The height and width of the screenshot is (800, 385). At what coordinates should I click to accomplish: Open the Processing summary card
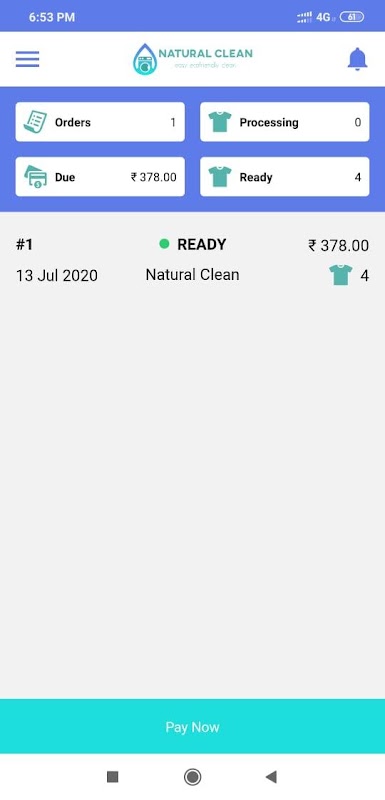pos(285,122)
